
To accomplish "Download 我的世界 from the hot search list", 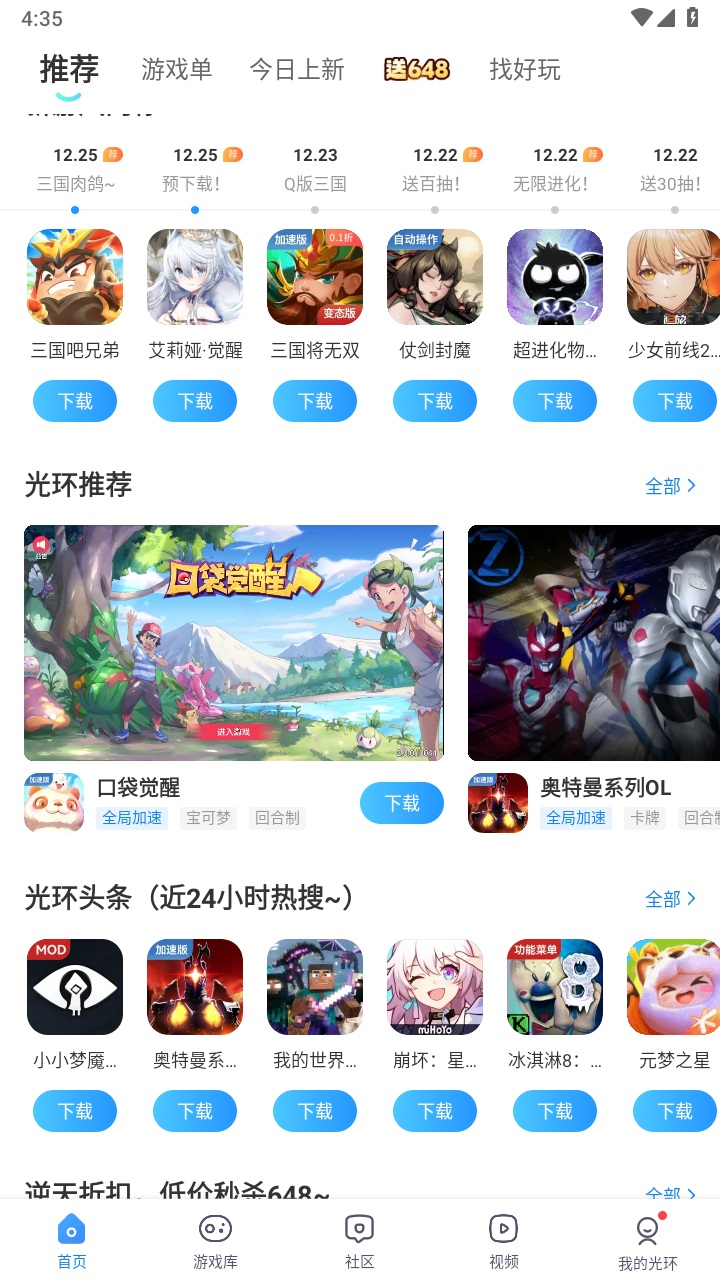I will pos(315,1111).
